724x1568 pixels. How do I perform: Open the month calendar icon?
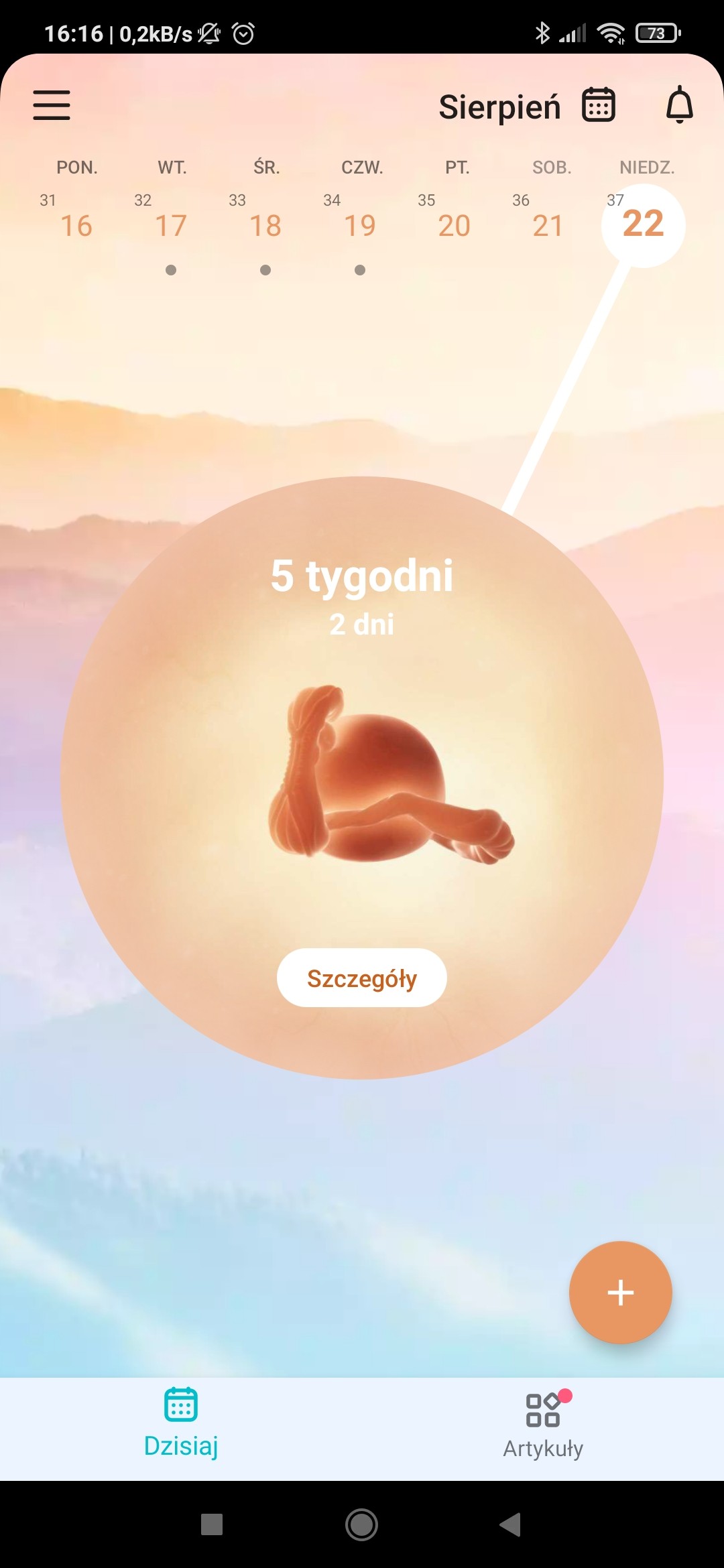598,105
